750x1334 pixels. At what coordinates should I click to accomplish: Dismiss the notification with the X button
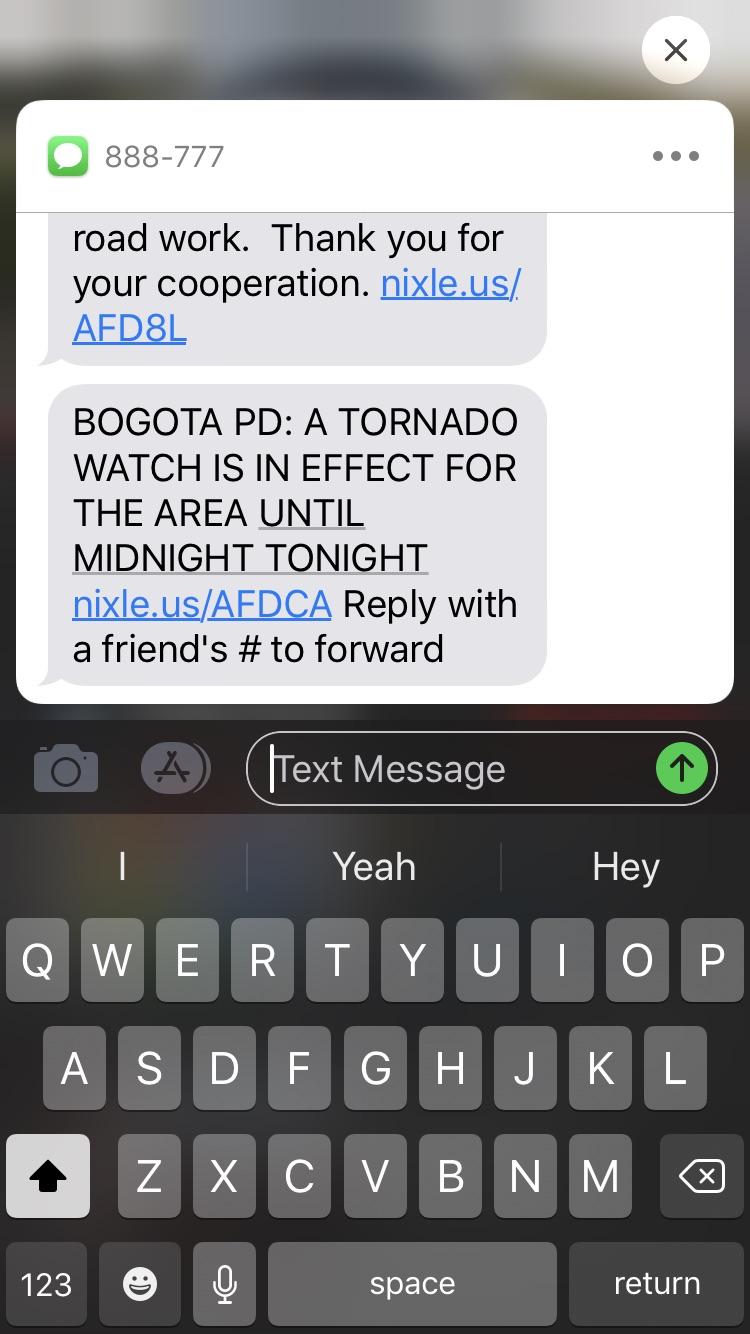(x=675, y=50)
